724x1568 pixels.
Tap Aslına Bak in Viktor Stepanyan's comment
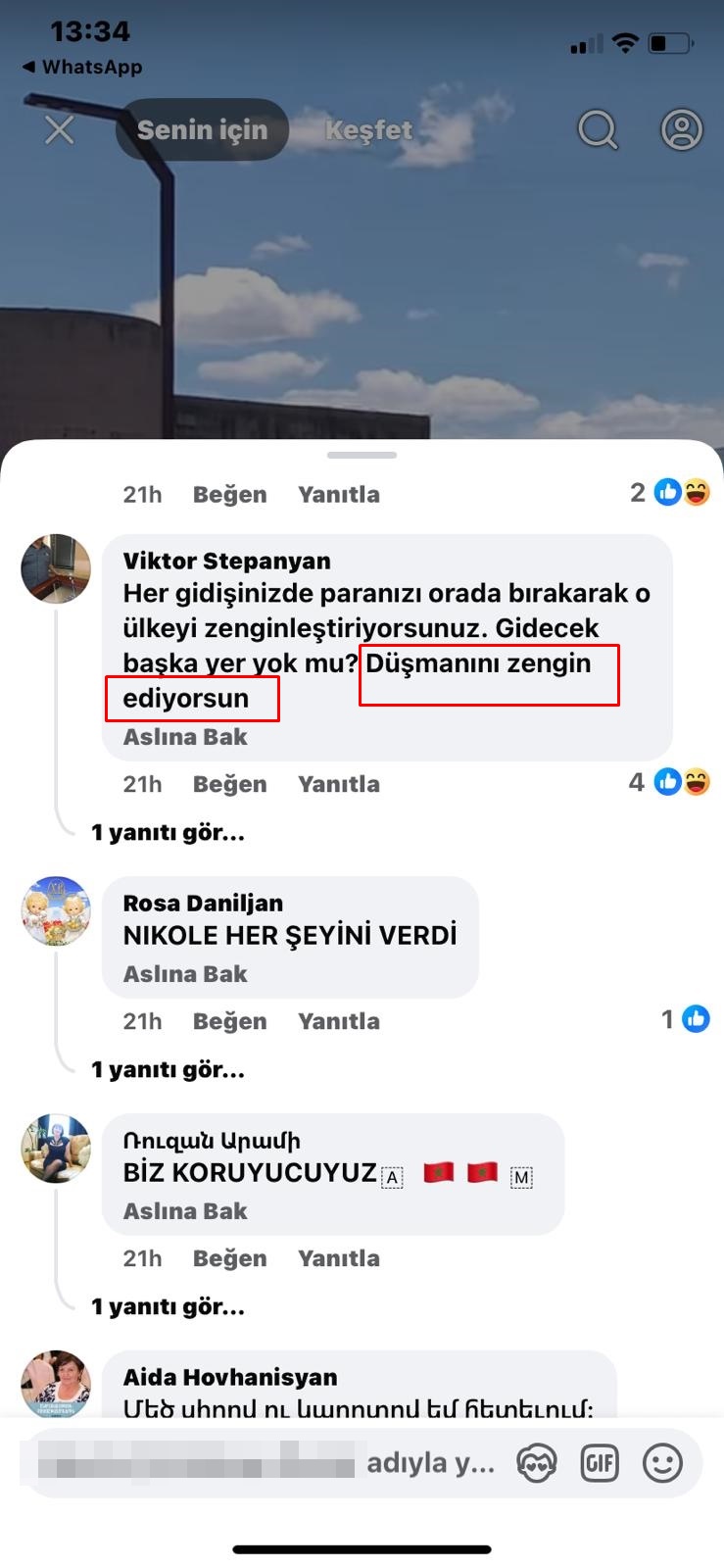tap(185, 737)
